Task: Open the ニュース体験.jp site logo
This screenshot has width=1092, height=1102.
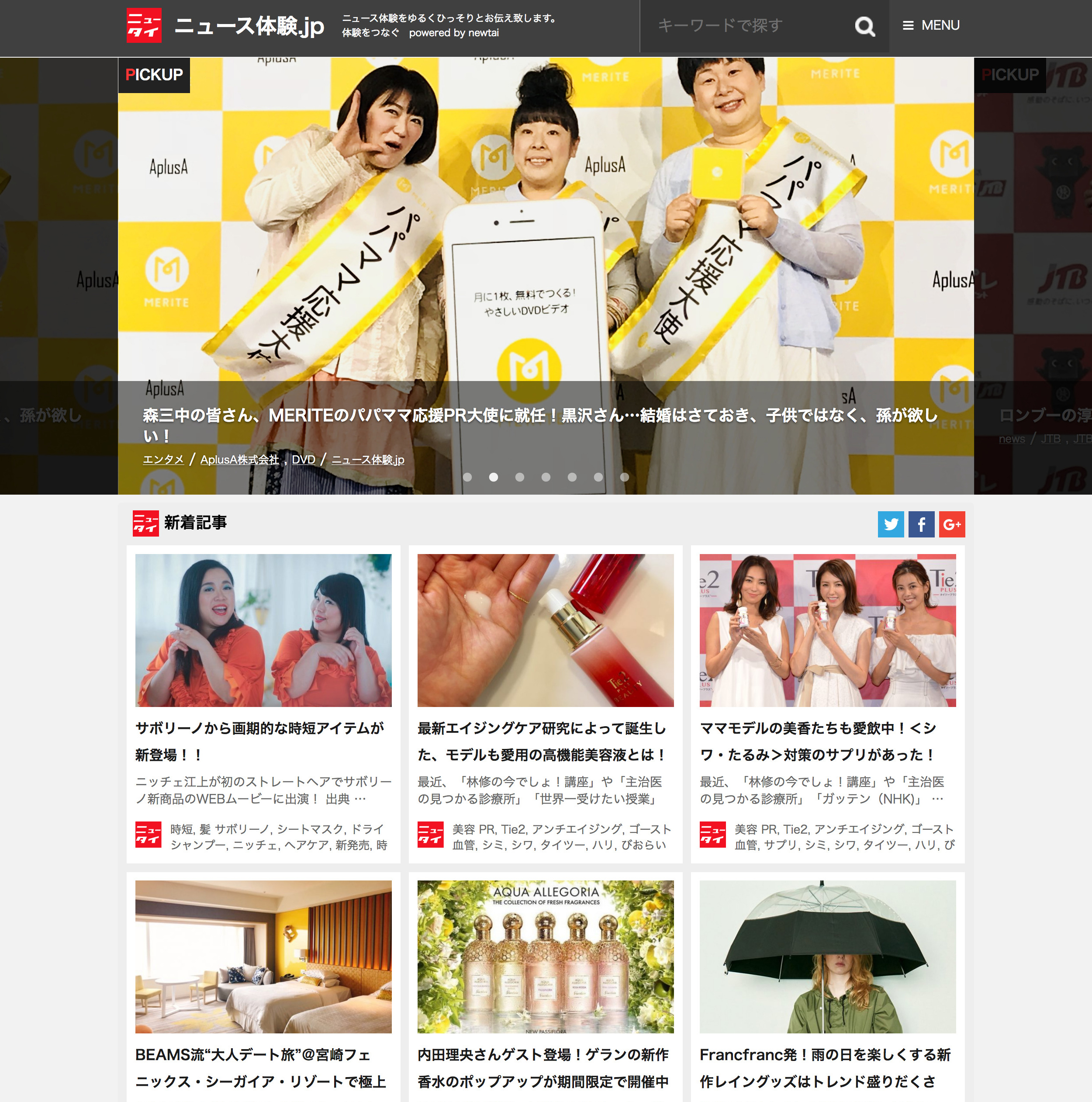Action: coord(225,26)
